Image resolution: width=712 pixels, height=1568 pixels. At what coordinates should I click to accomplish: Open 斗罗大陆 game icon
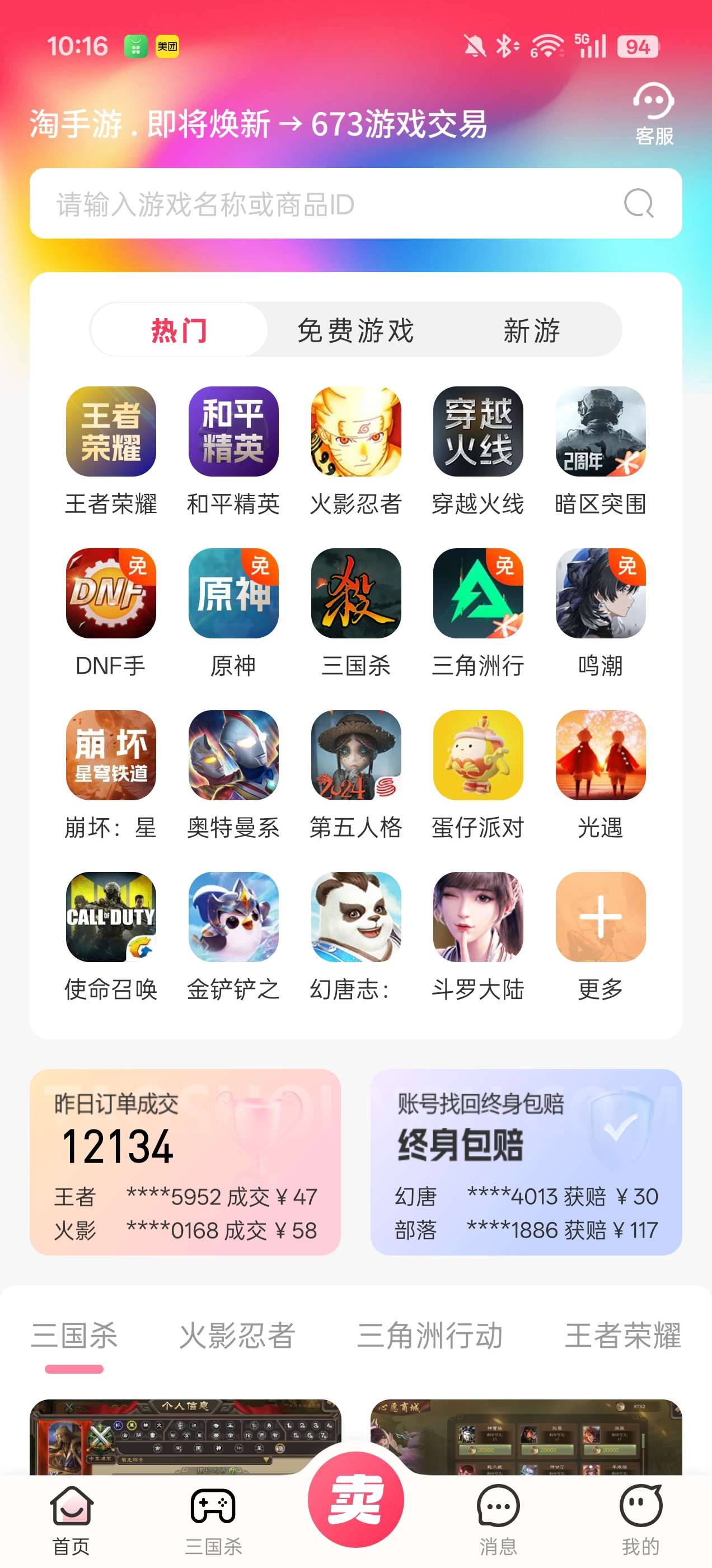click(477, 918)
